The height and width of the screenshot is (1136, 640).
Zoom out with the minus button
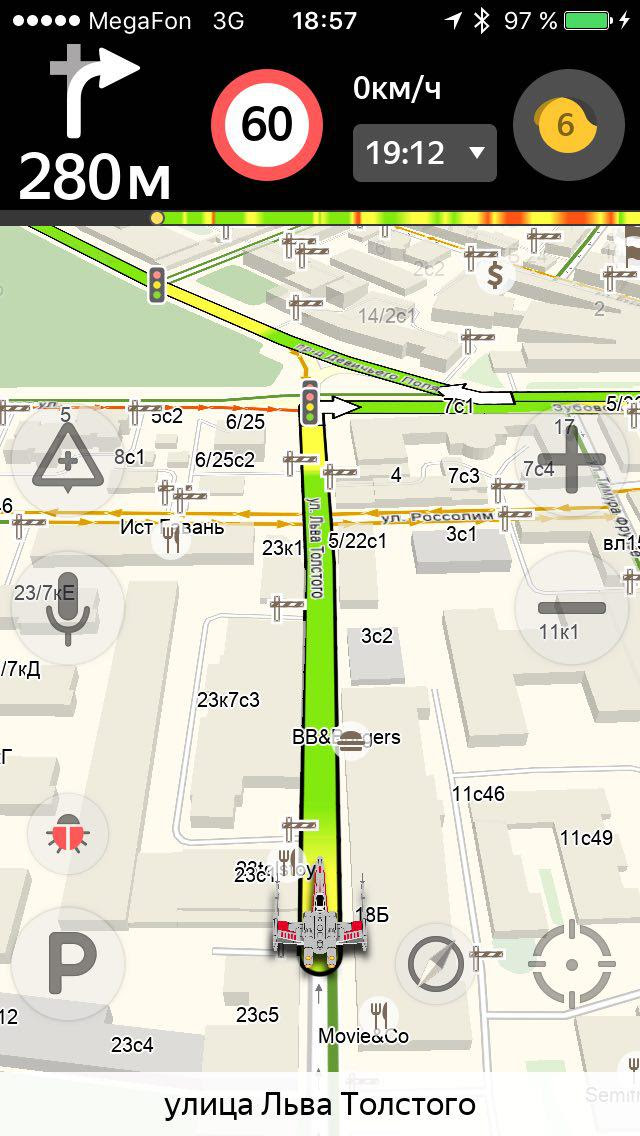click(x=572, y=607)
